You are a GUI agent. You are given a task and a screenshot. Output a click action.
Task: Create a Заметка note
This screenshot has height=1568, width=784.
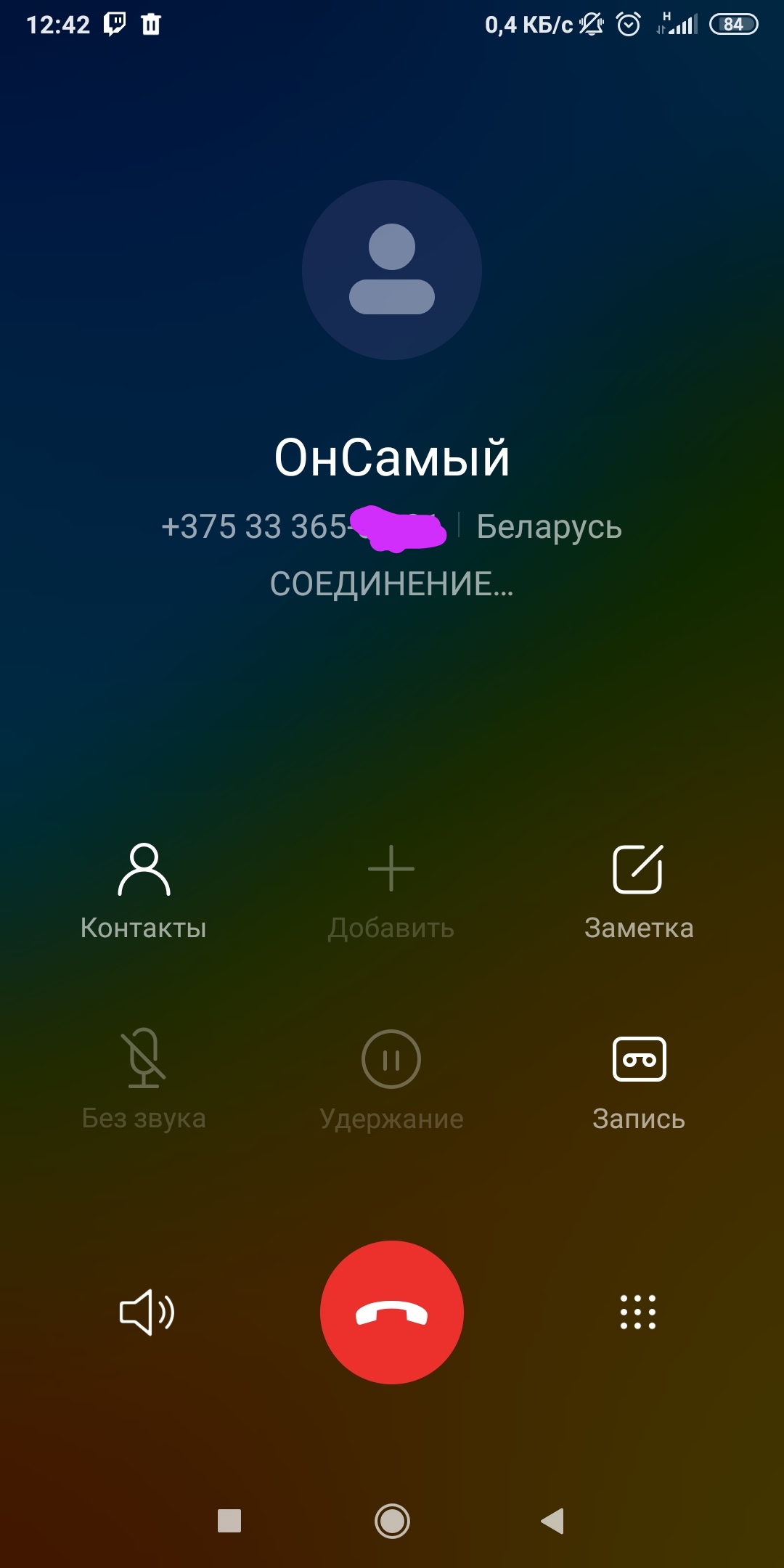pyautogui.click(x=638, y=890)
